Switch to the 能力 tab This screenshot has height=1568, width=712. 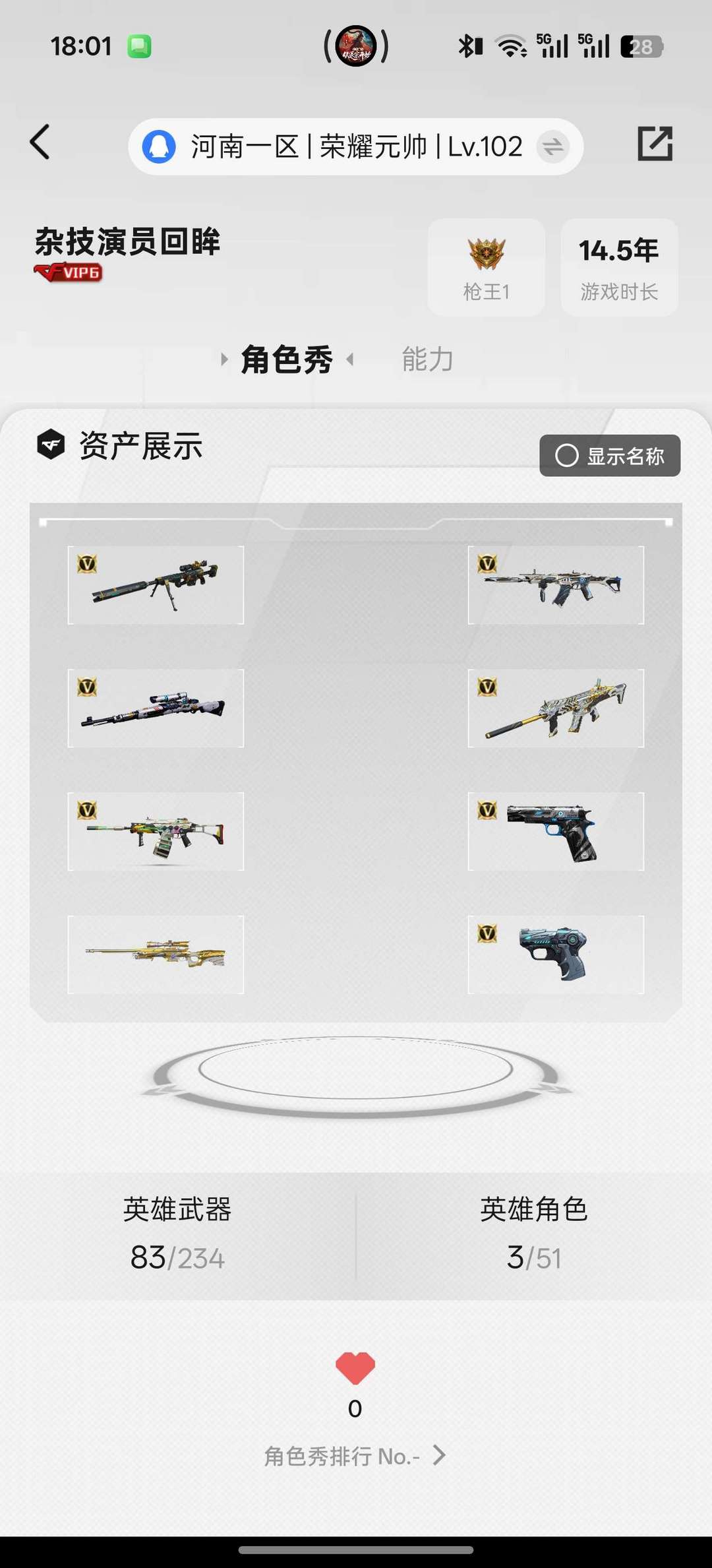point(427,360)
